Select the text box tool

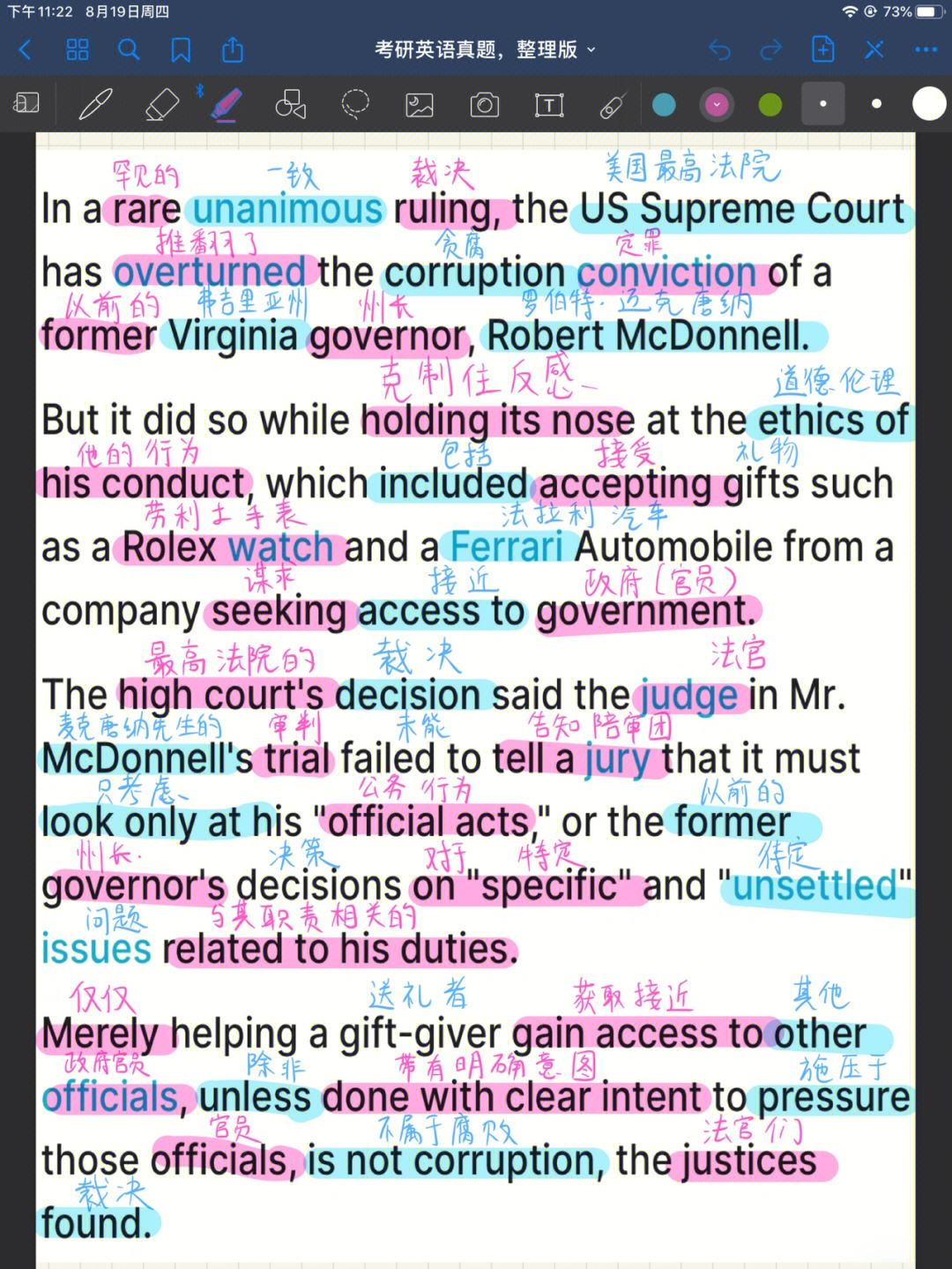coord(548,105)
